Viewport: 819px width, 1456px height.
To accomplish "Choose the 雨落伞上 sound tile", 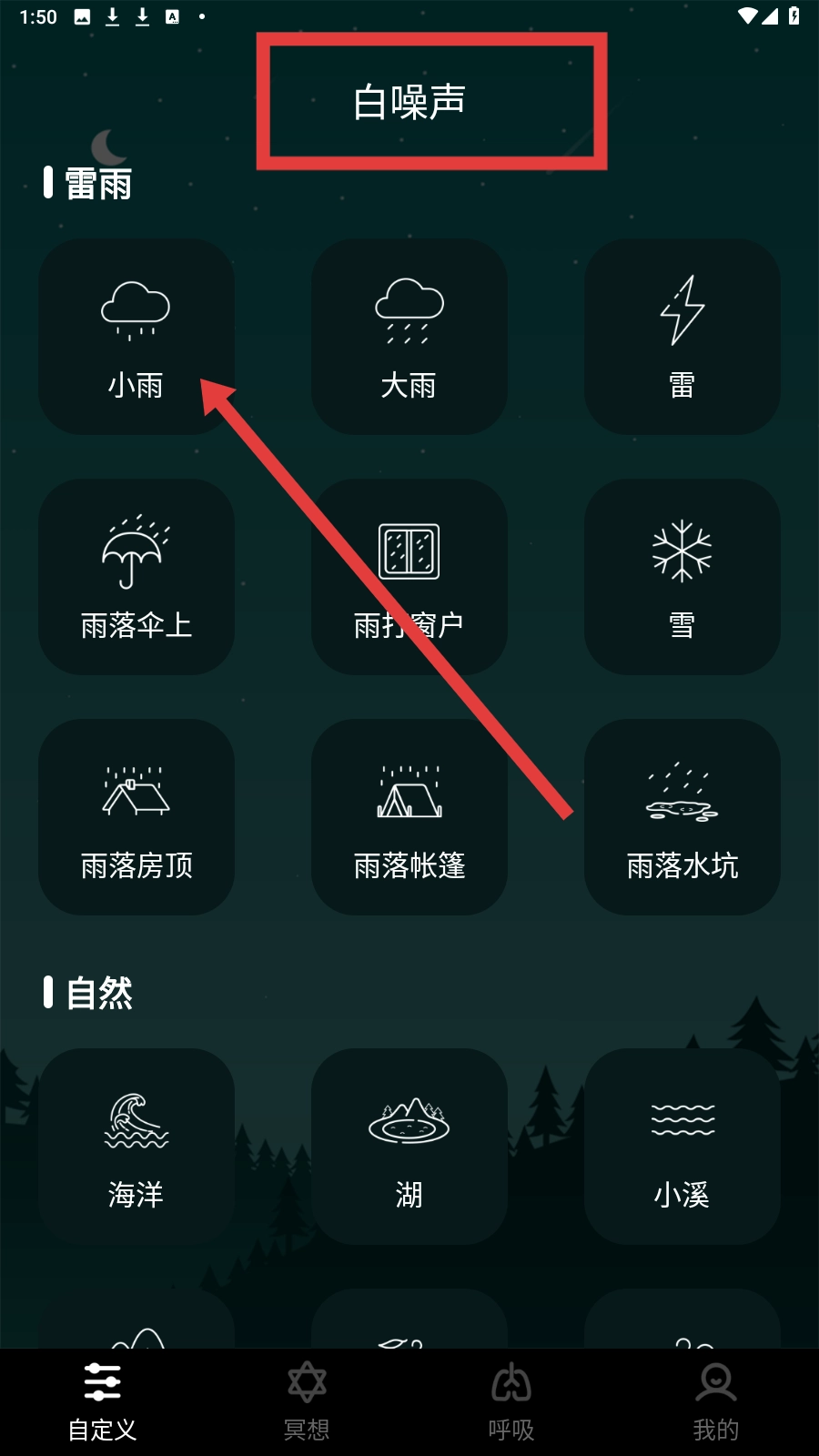I will tap(136, 577).
